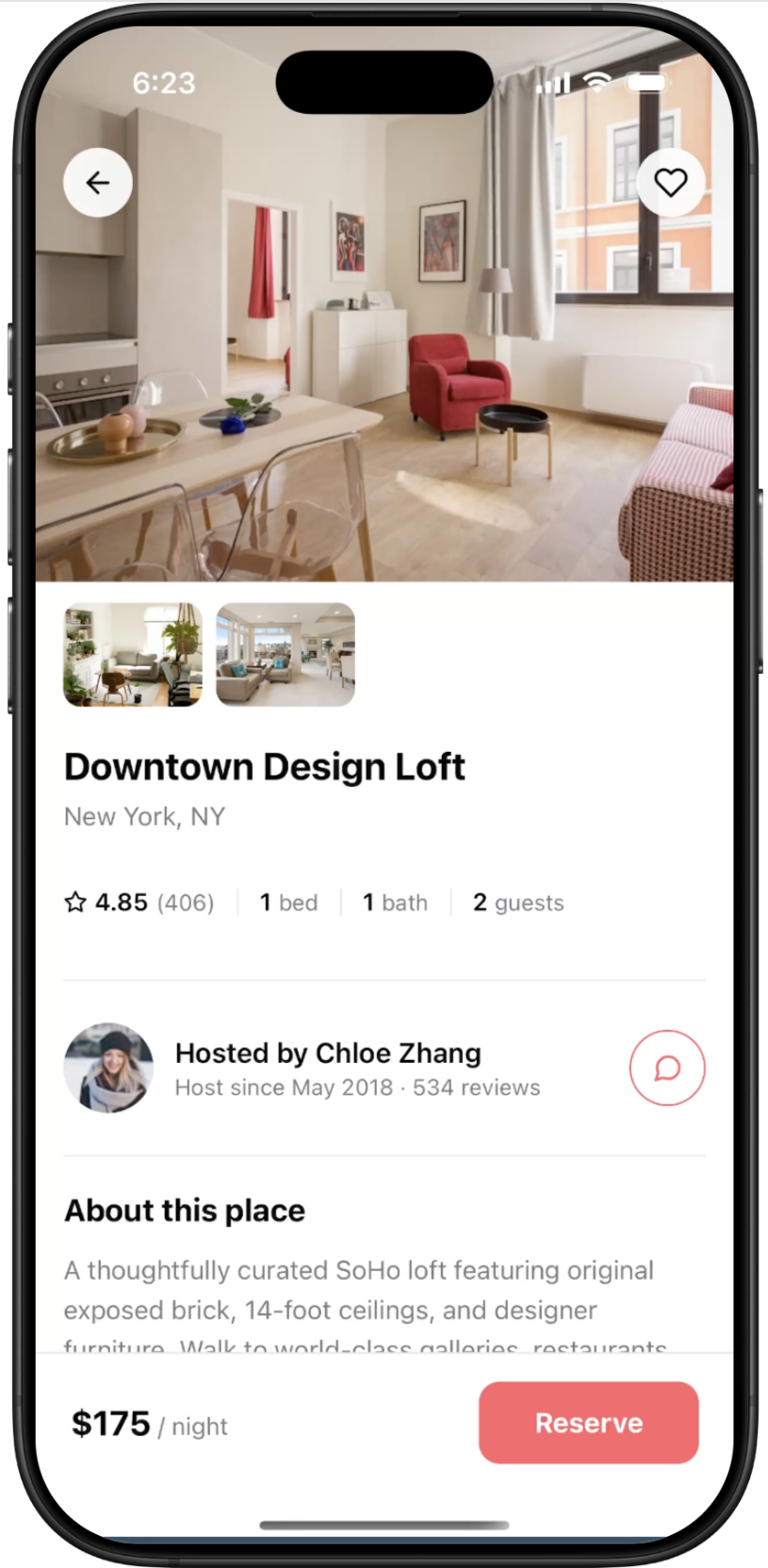Viewport: 768px width, 1568px height.
Task: Go back using the arrow button
Action: (98, 183)
